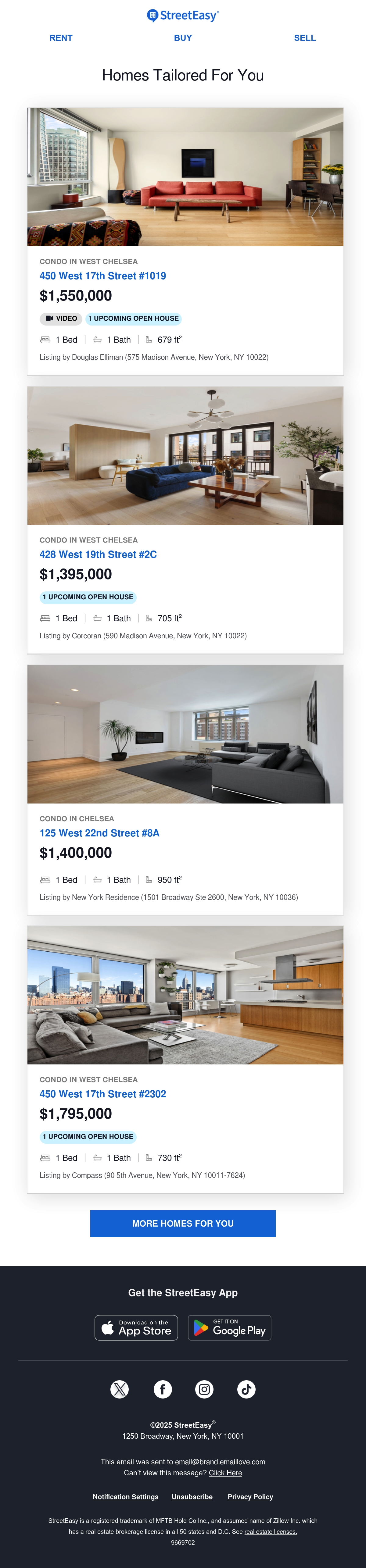Viewport: 366px width, 1568px height.
Task: Select the SELL link
Action: (x=304, y=38)
